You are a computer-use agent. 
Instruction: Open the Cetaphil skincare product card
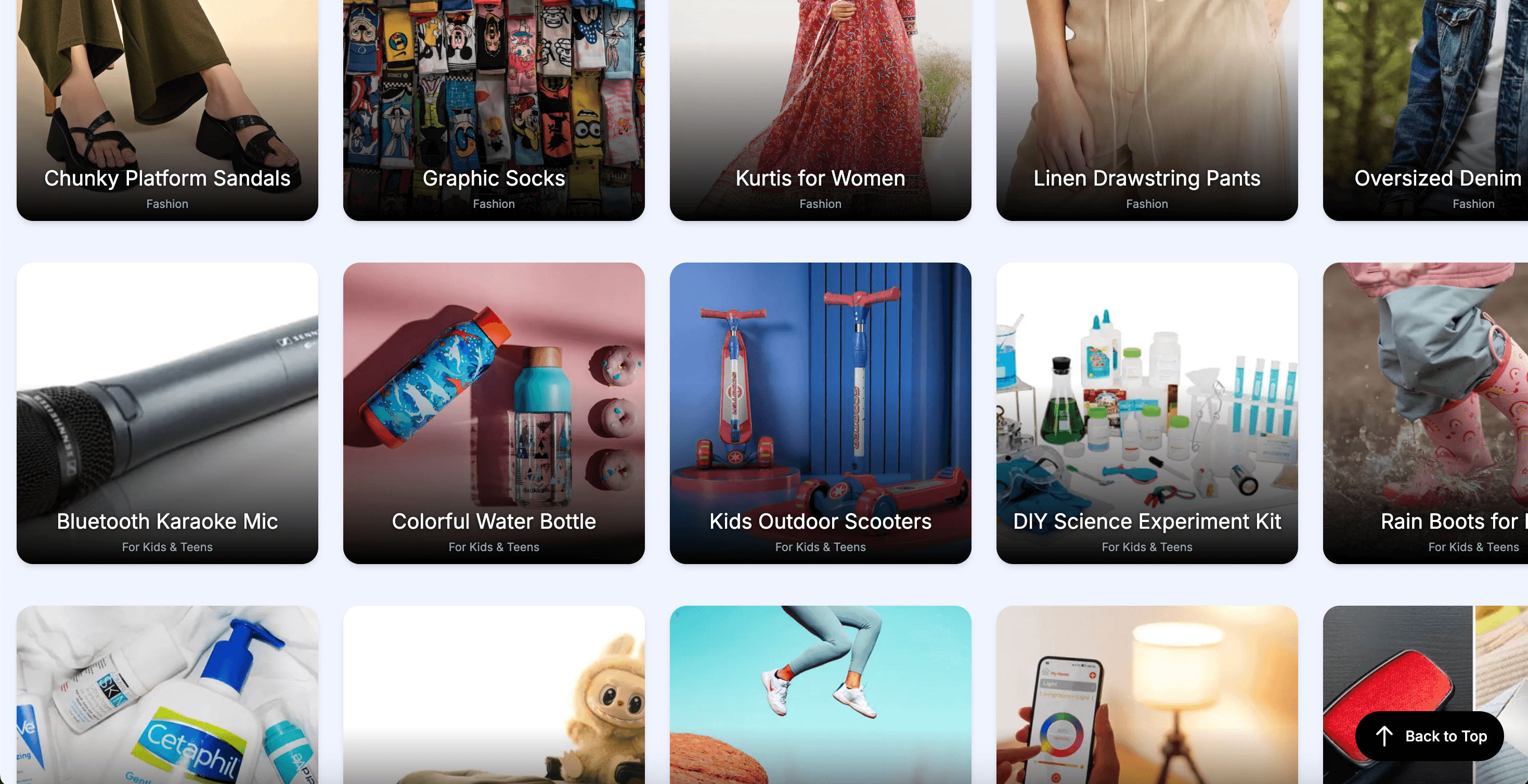(x=167, y=694)
